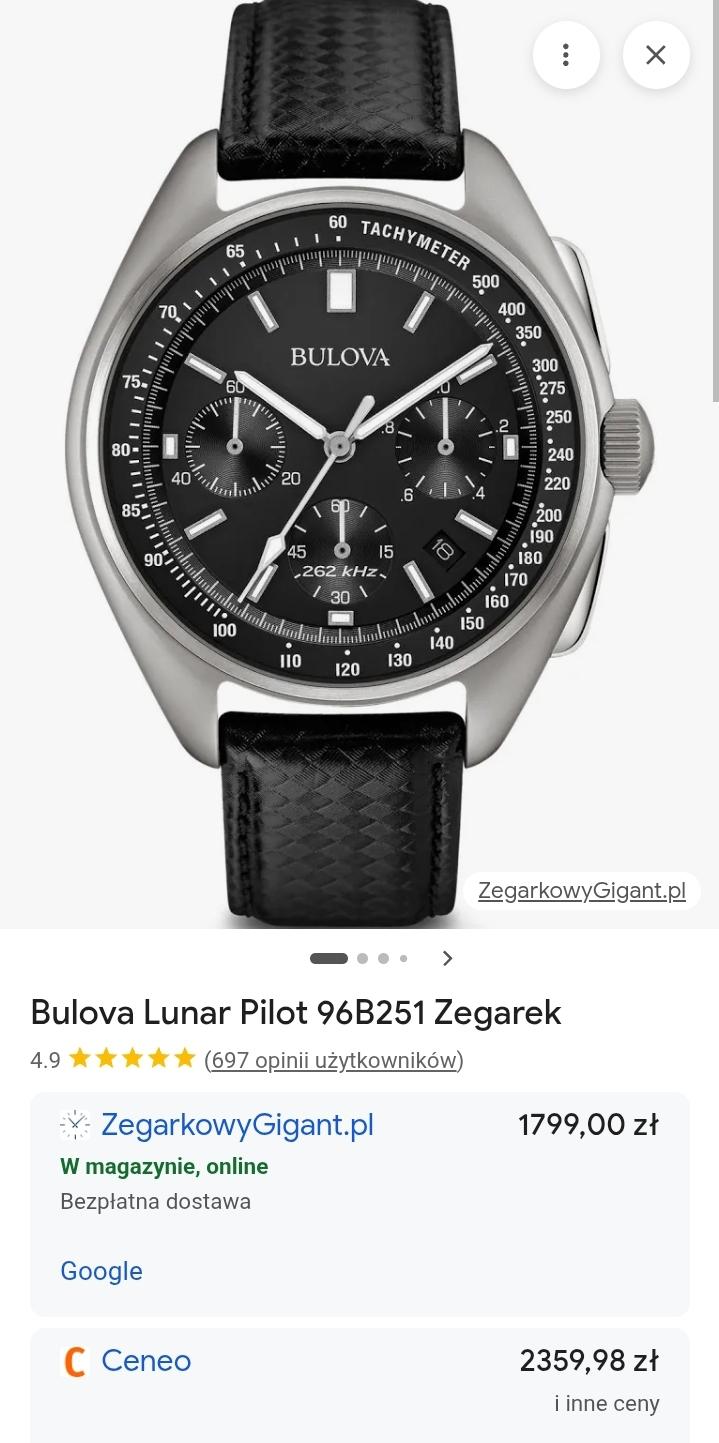Tap the Google link in the offer card
This screenshot has width=719, height=1443.
click(101, 1271)
